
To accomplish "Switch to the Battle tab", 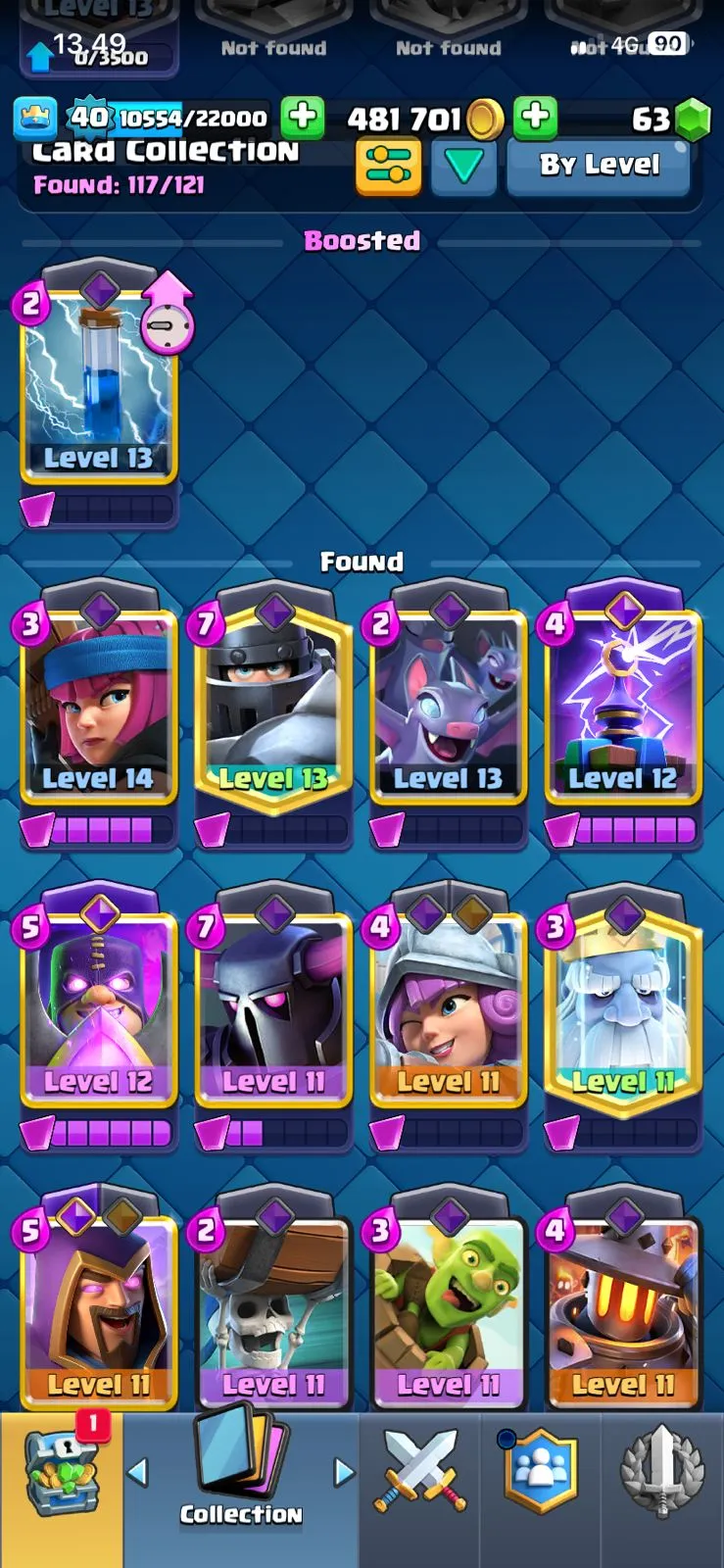I will click(419, 1473).
